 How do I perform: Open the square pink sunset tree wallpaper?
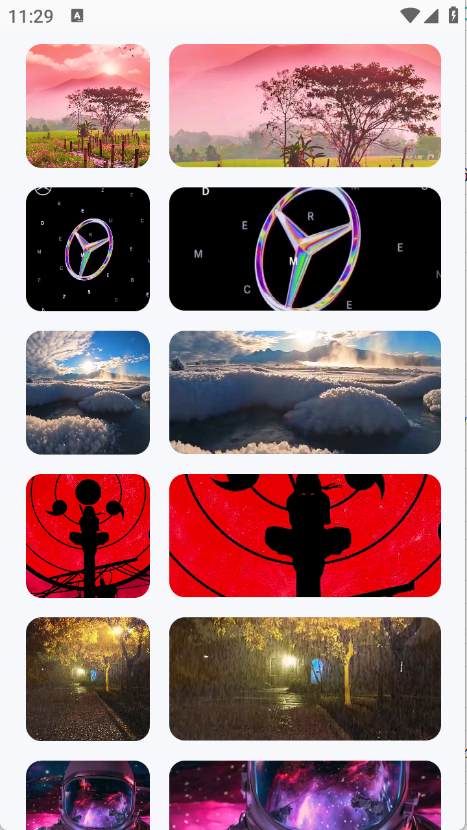[88, 105]
